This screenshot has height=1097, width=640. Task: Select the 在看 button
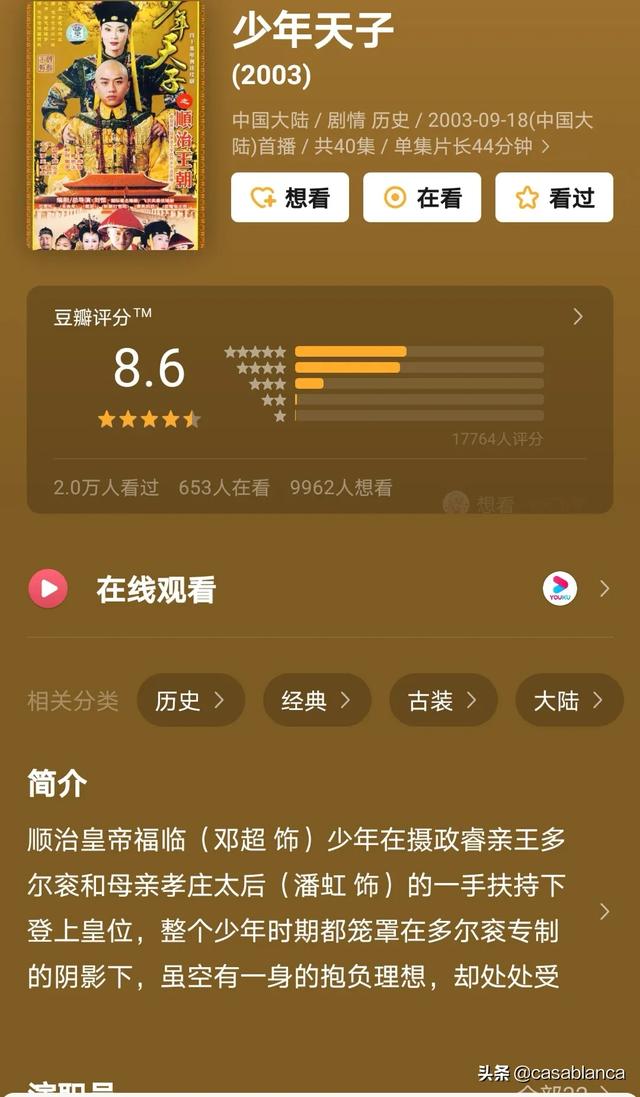click(422, 197)
